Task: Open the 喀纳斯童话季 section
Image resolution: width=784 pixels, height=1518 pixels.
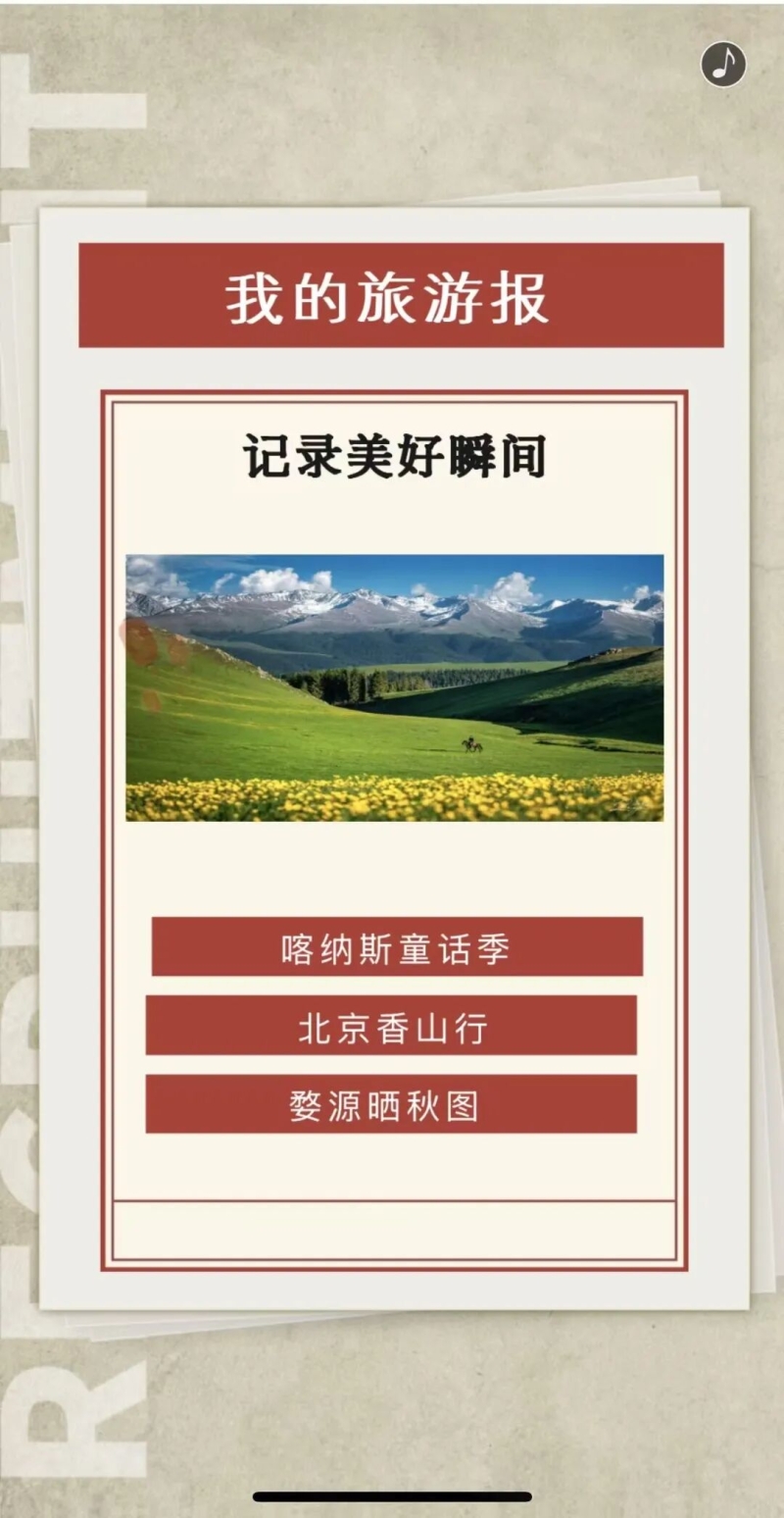Action: point(397,947)
